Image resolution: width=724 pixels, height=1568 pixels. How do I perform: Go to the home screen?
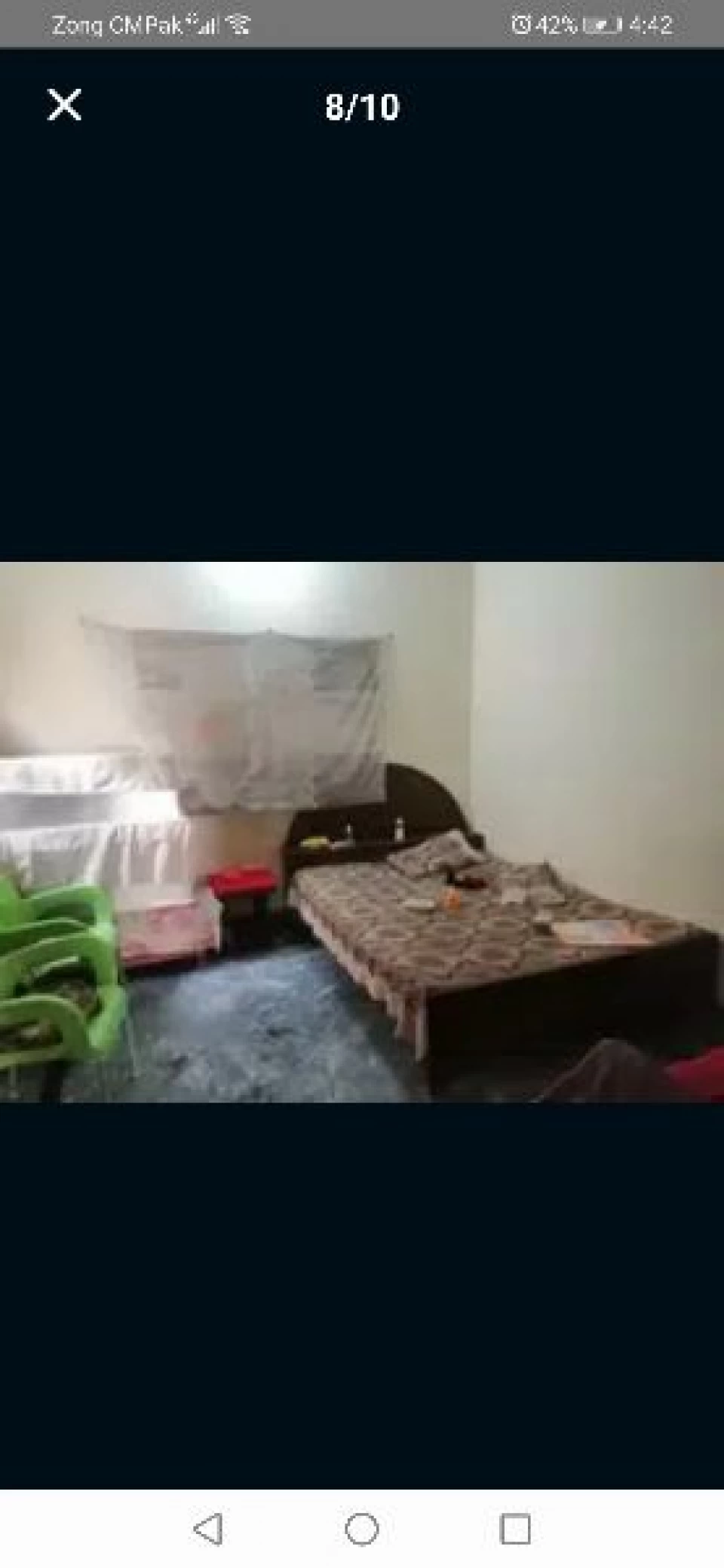tap(362, 1530)
